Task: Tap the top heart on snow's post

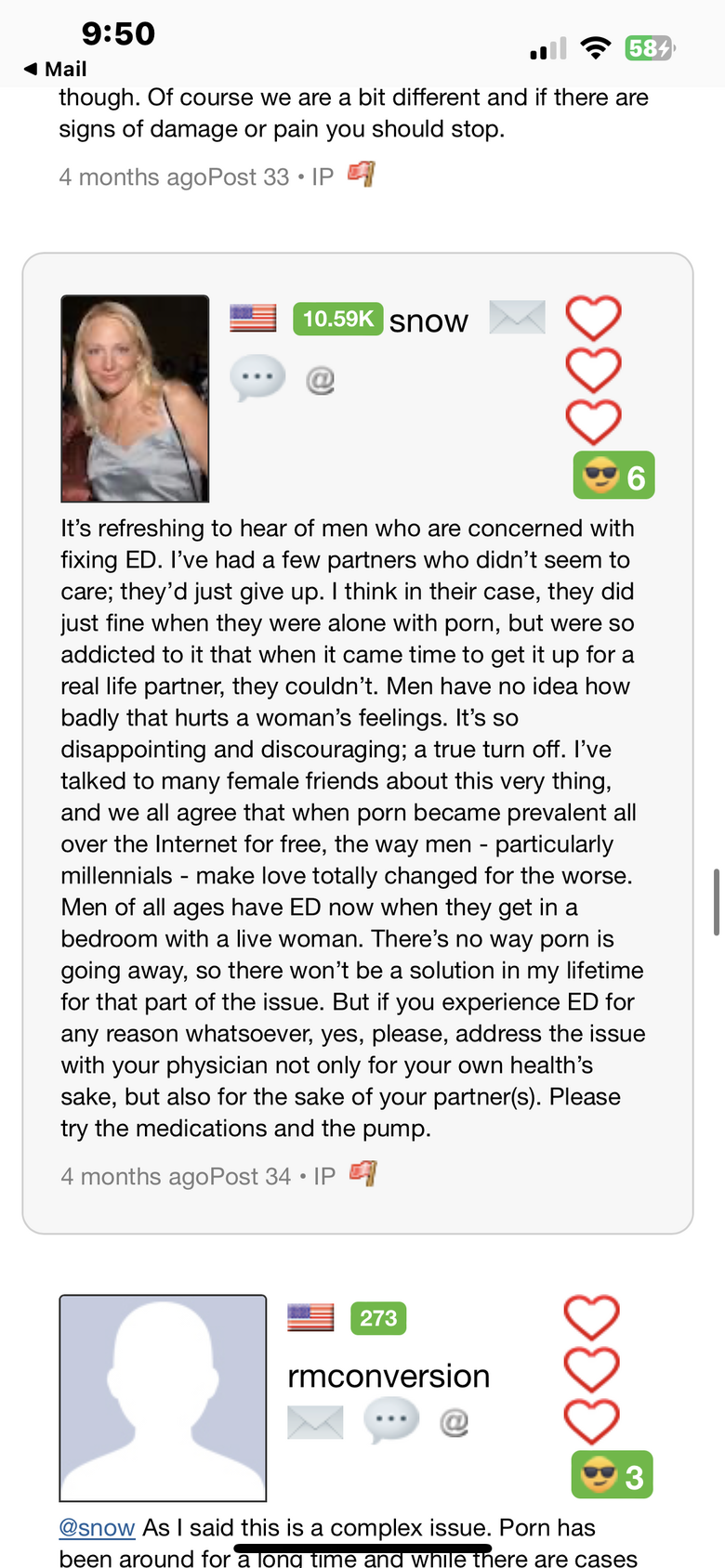Action: click(x=593, y=318)
